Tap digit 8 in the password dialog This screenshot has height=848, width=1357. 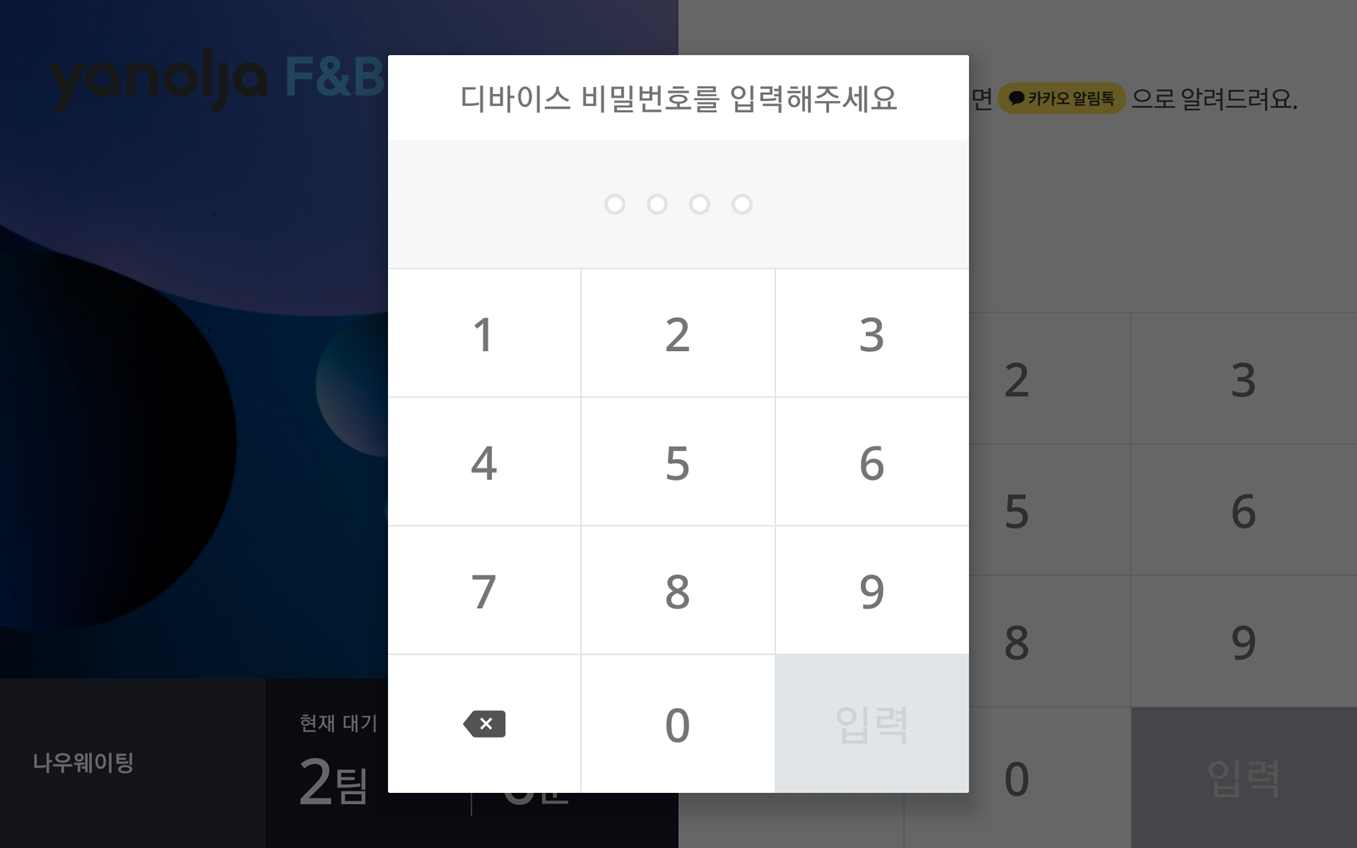[x=678, y=591]
